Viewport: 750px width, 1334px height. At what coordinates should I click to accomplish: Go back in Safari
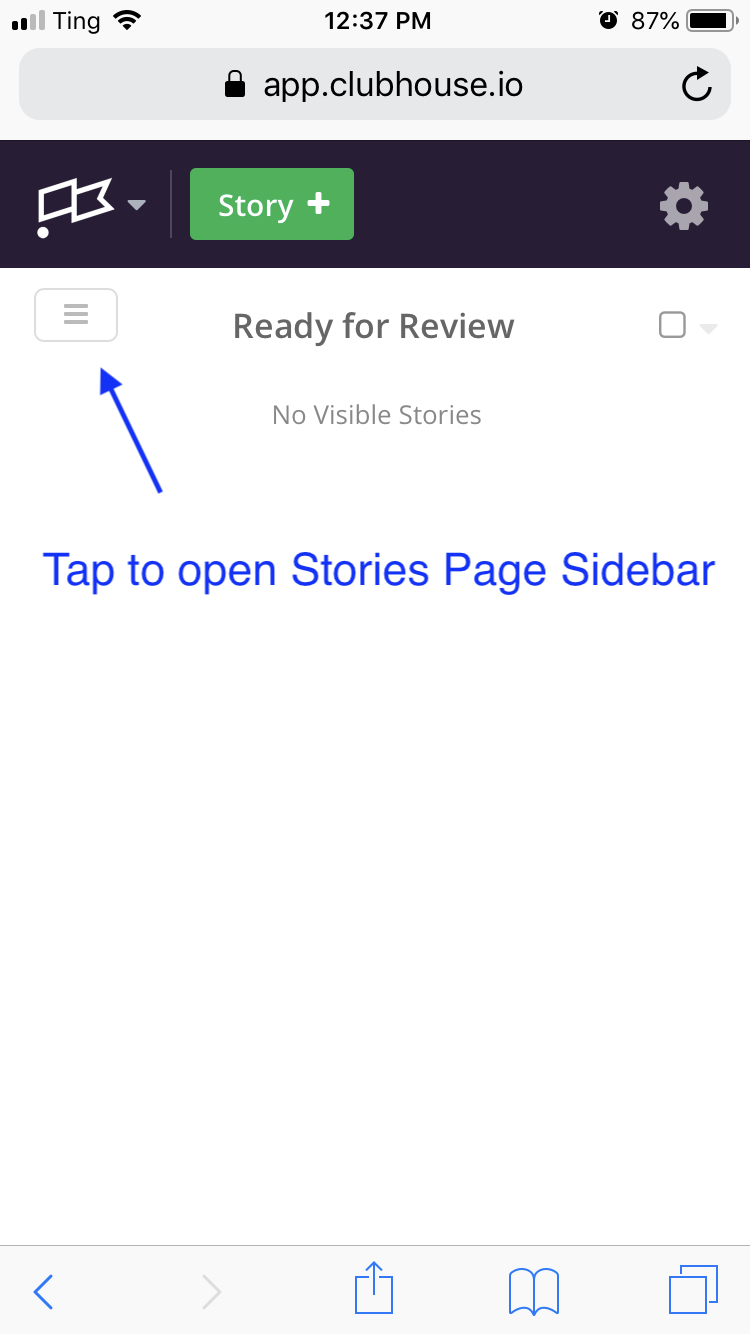pyautogui.click(x=43, y=1291)
